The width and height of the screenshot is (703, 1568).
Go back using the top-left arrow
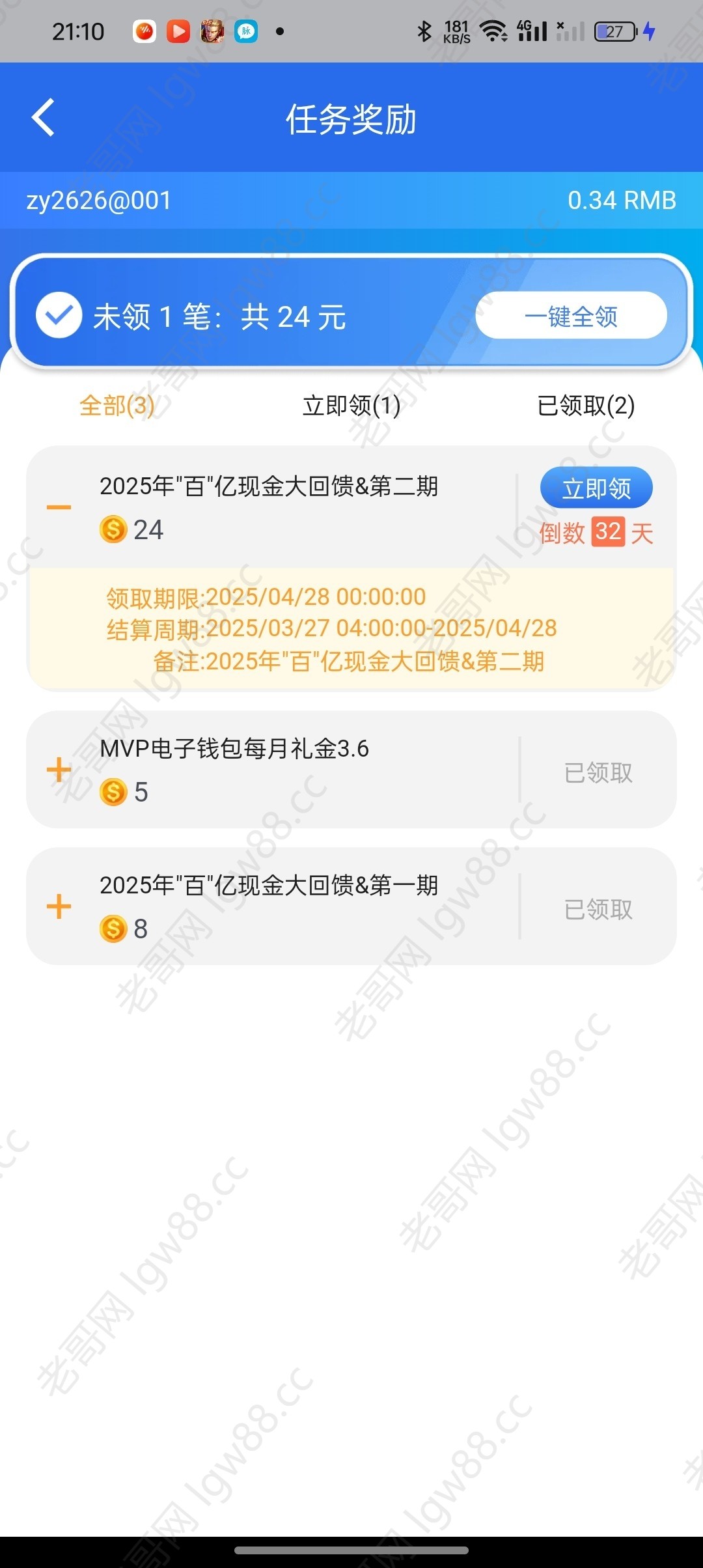click(43, 118)
